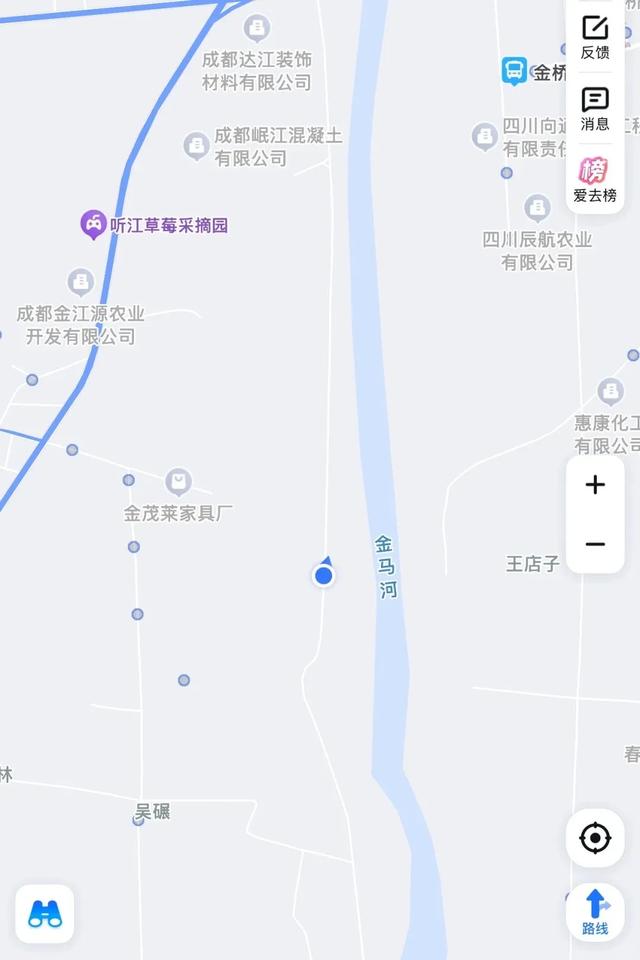The height and width of the screenshot is (960, 640).
Task: Recenter map on my location
Action: coord(595,838)
